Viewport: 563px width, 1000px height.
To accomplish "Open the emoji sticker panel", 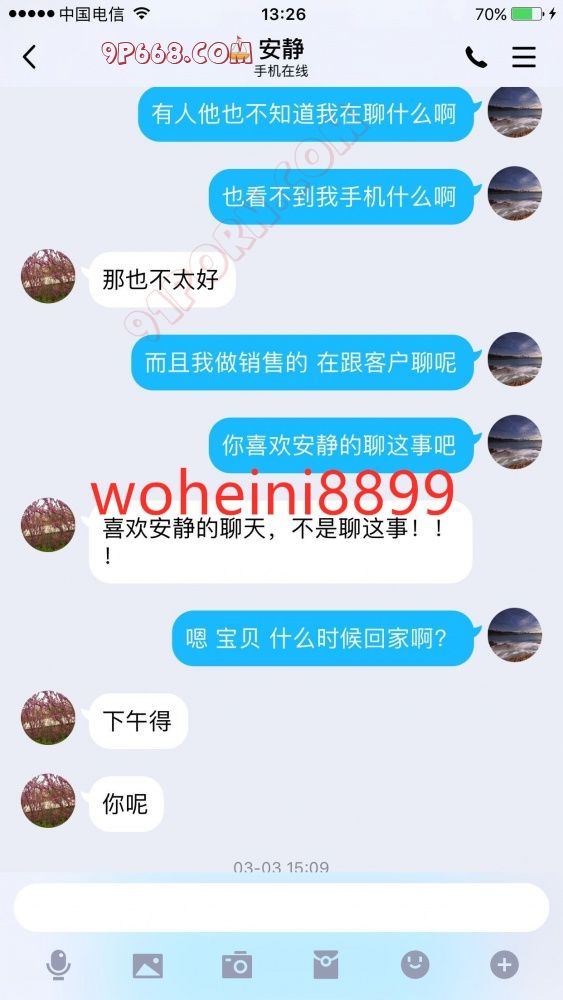I will click(x=415, y=965).
